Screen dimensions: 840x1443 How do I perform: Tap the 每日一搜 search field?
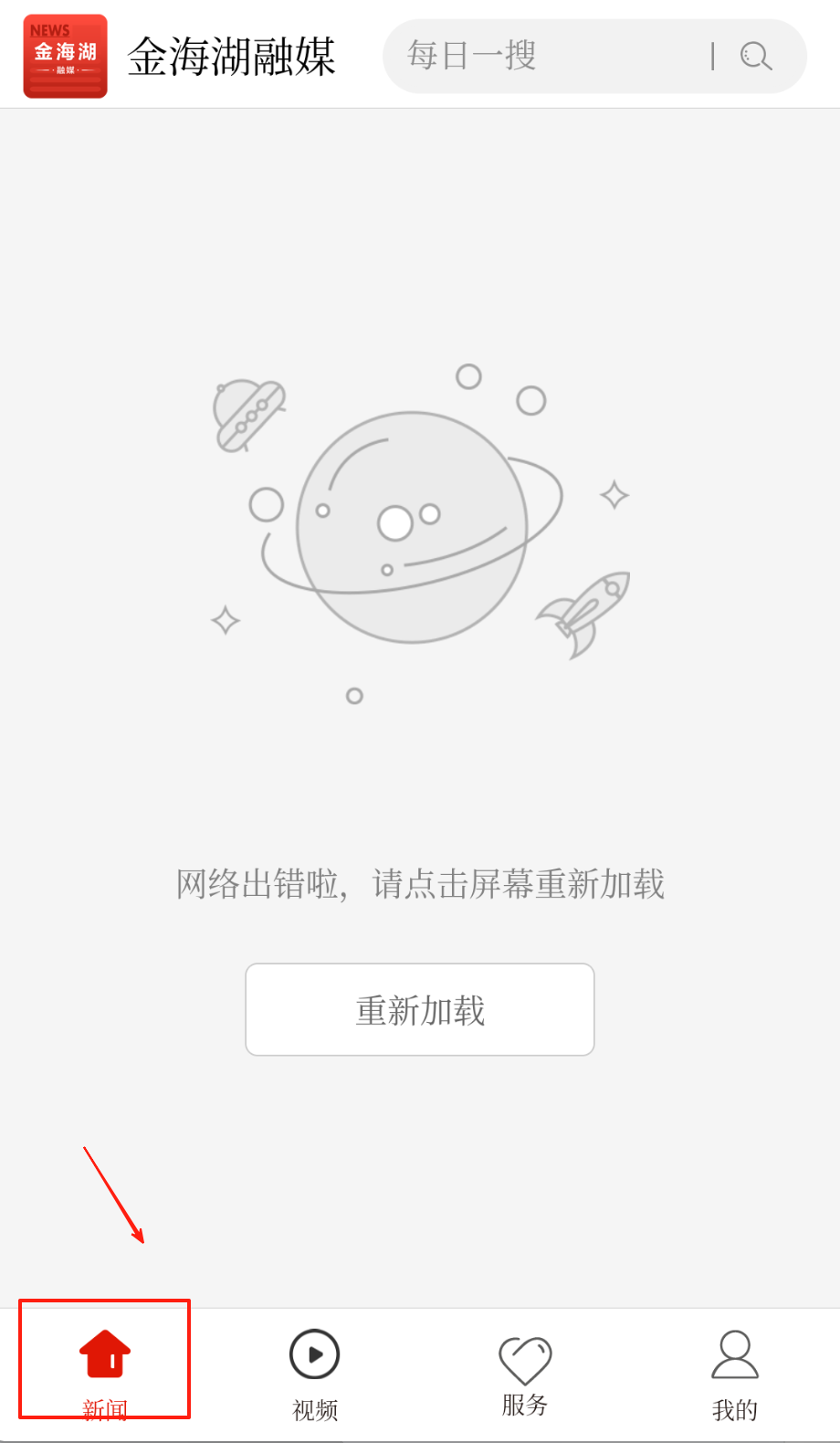548,56
